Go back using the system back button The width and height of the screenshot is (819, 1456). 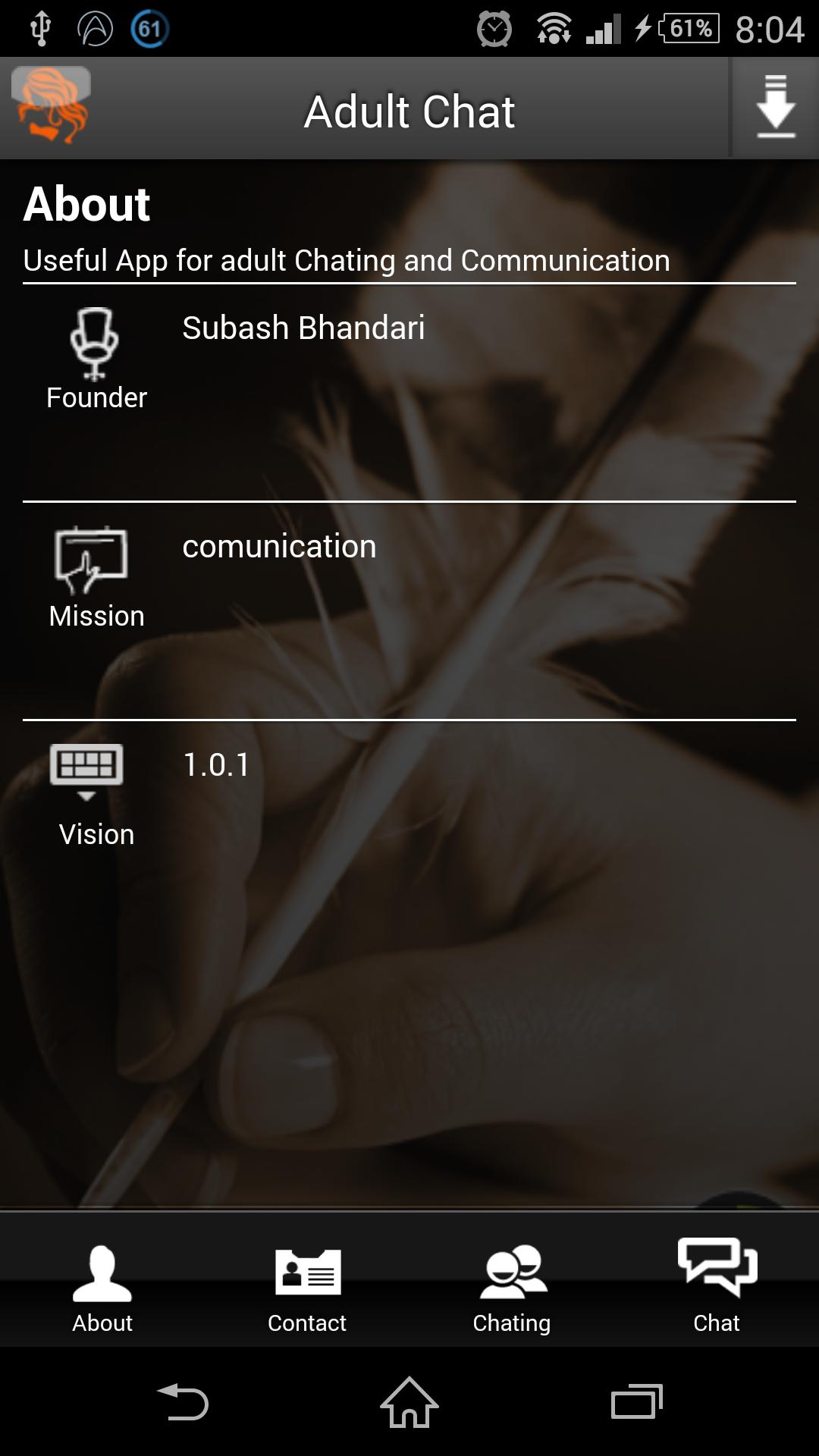point(183,1402)
